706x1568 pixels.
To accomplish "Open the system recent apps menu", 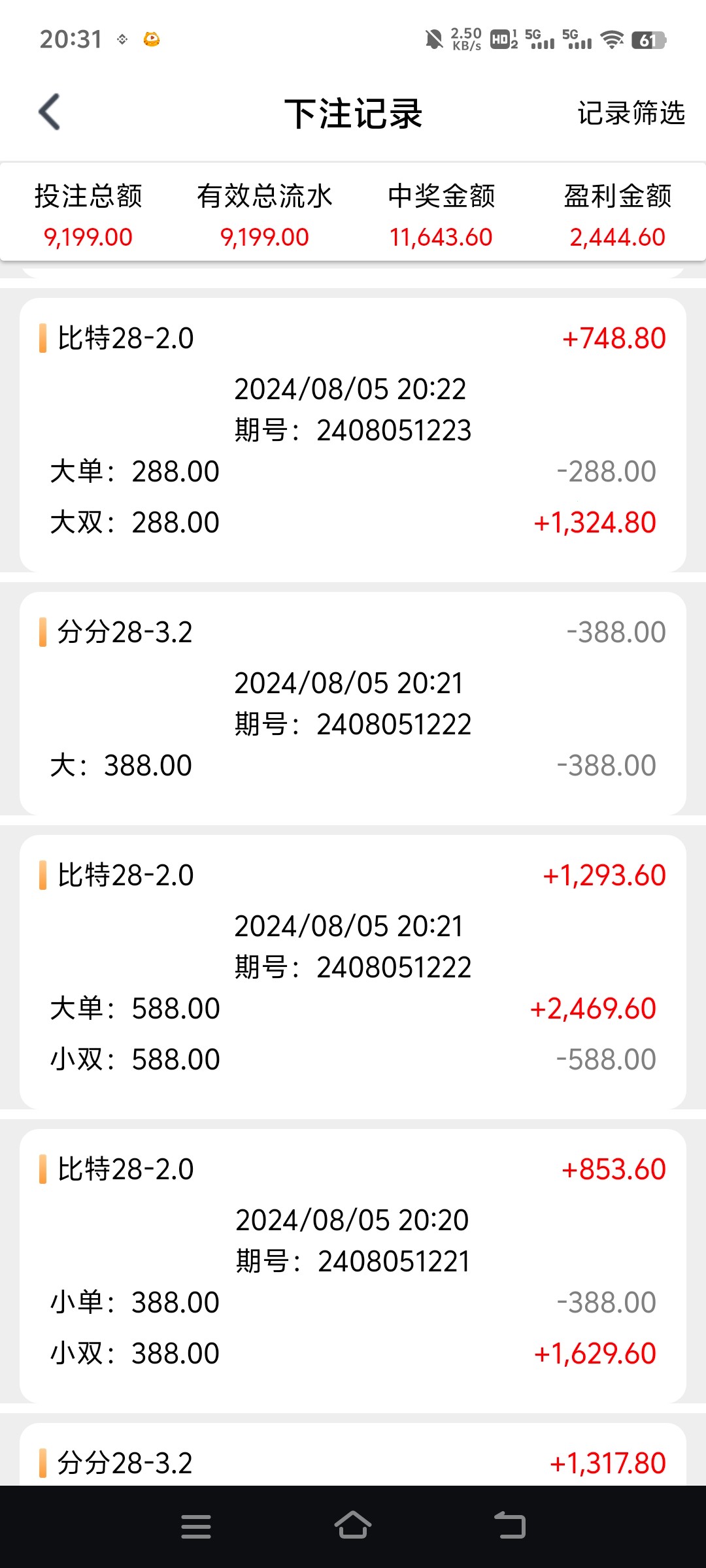I will (196, 1526).
